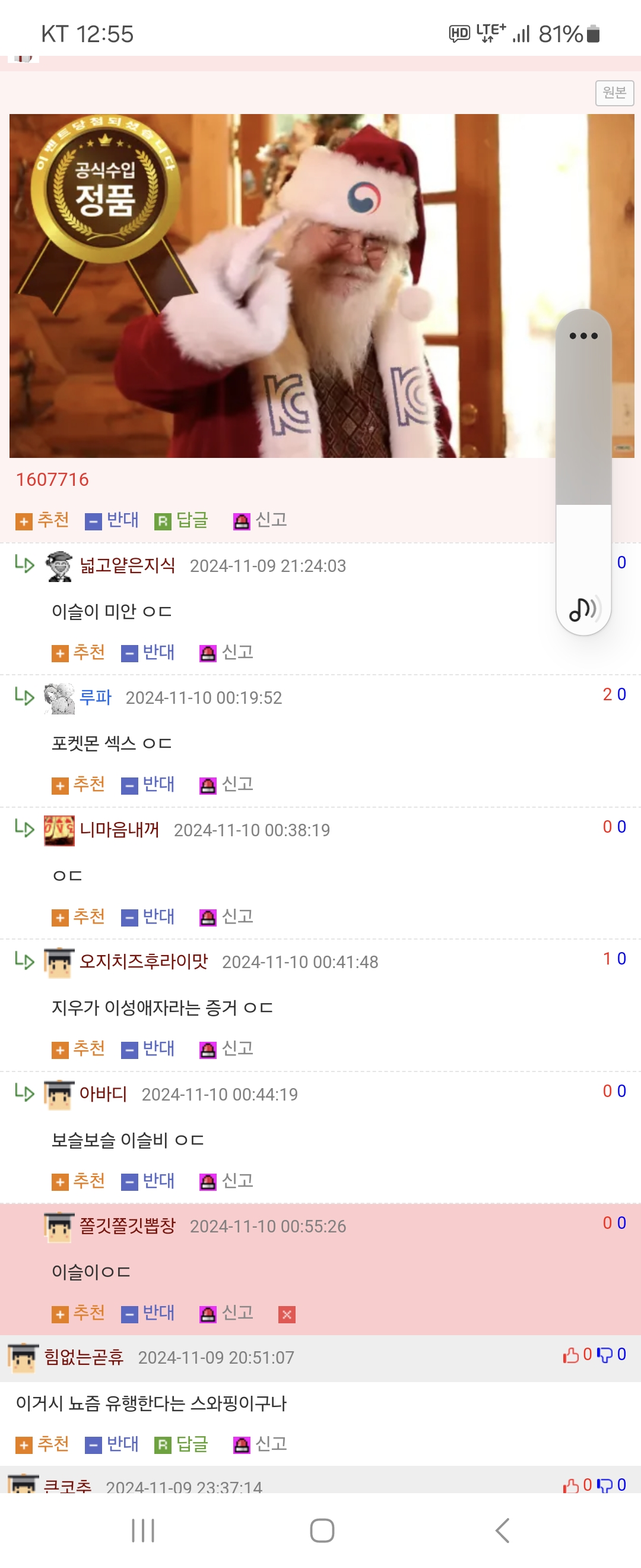Recommend 넓고얕은지식's reply
The image size is (641, 1568).
78,653
